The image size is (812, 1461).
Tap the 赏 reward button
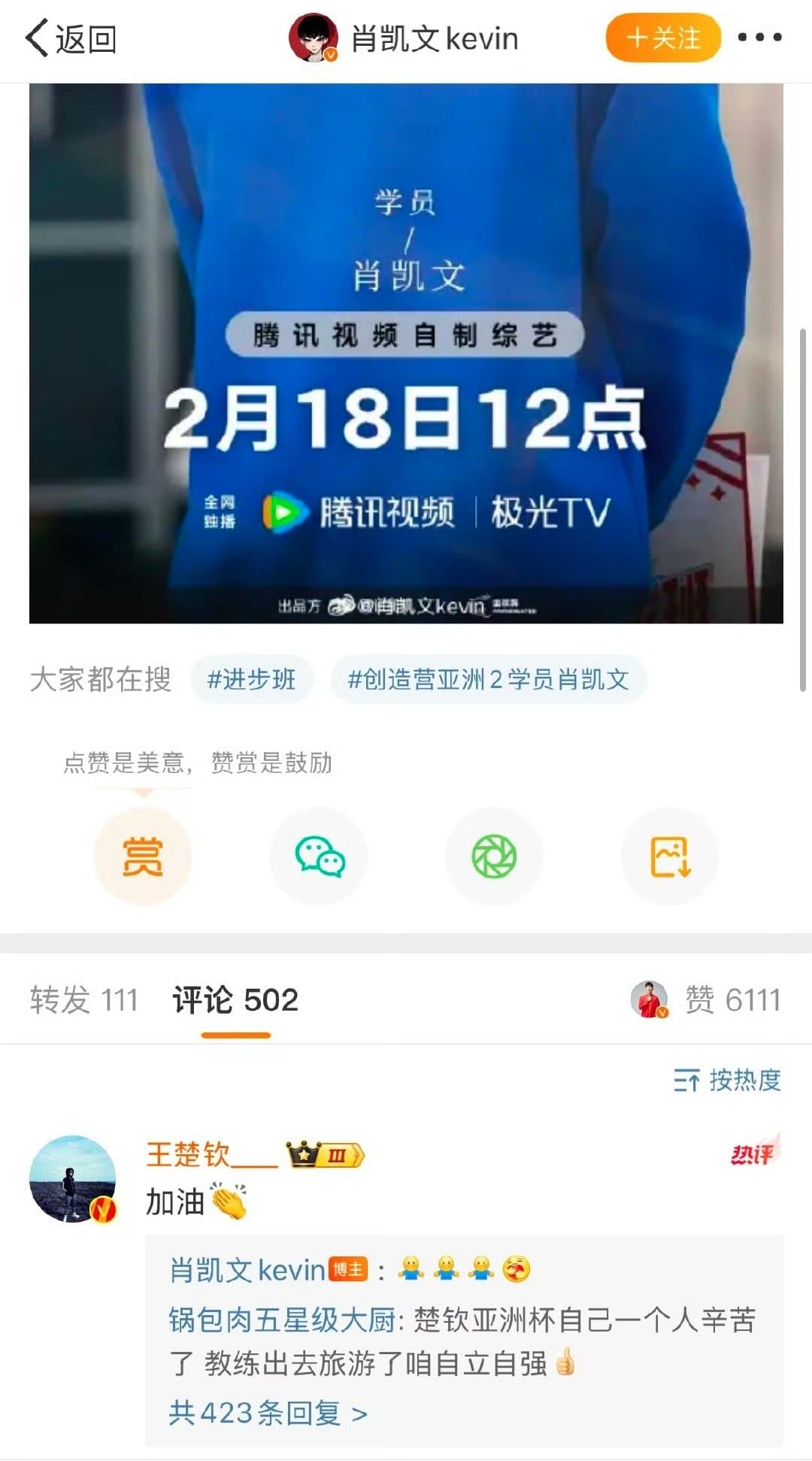[x=143, y=856]
